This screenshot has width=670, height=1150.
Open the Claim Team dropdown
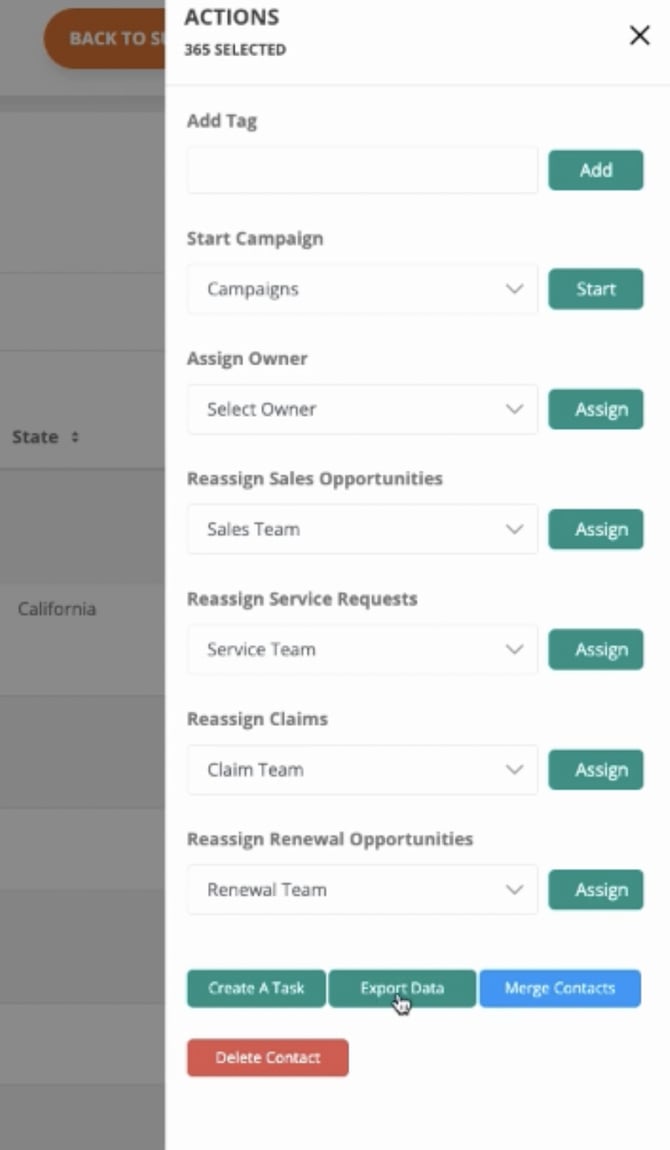[362, 769]
